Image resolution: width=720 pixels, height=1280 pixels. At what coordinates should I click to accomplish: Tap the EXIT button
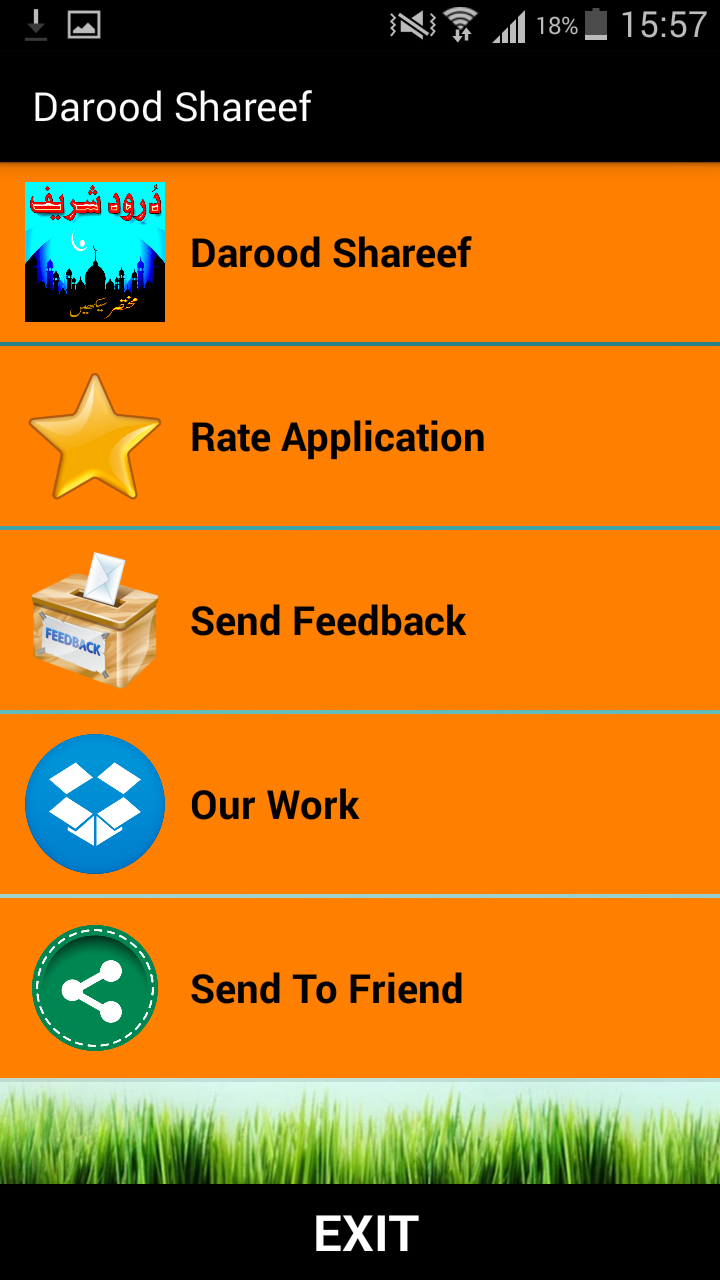(x=365, y=1233)
